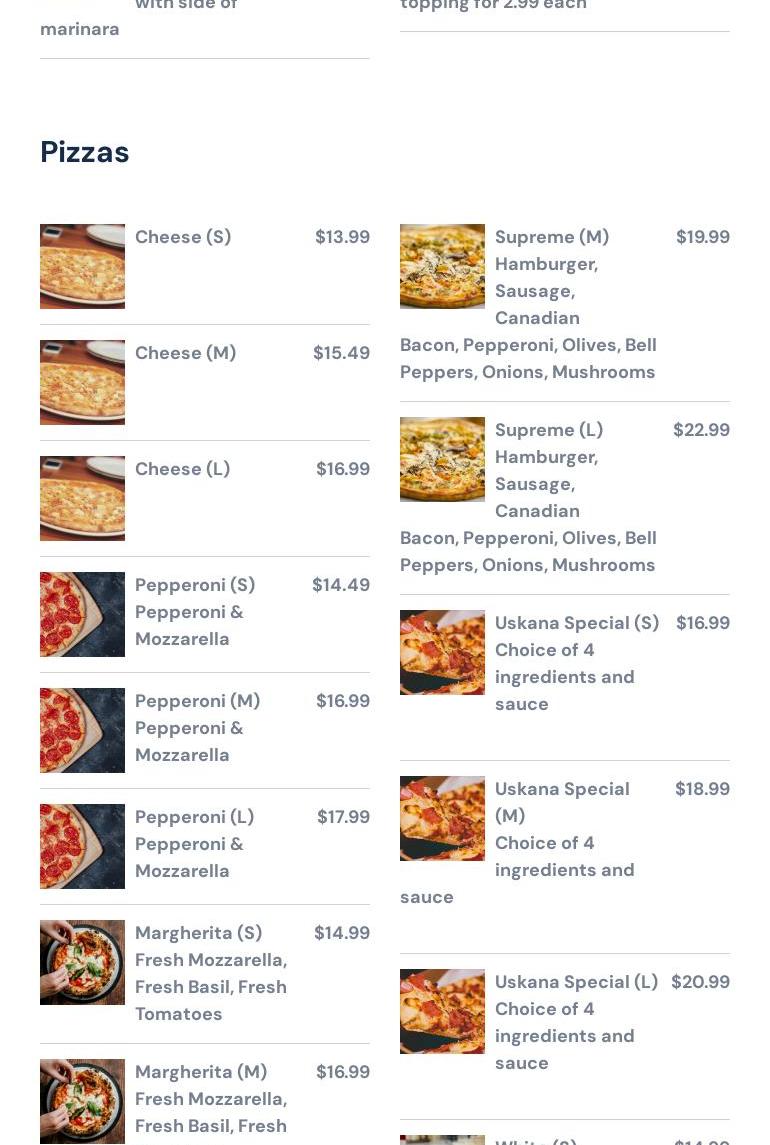Choose the Supreme (L) pizza
The height and width of the screenshot is (1145, 770).
[x=549, y=430]
